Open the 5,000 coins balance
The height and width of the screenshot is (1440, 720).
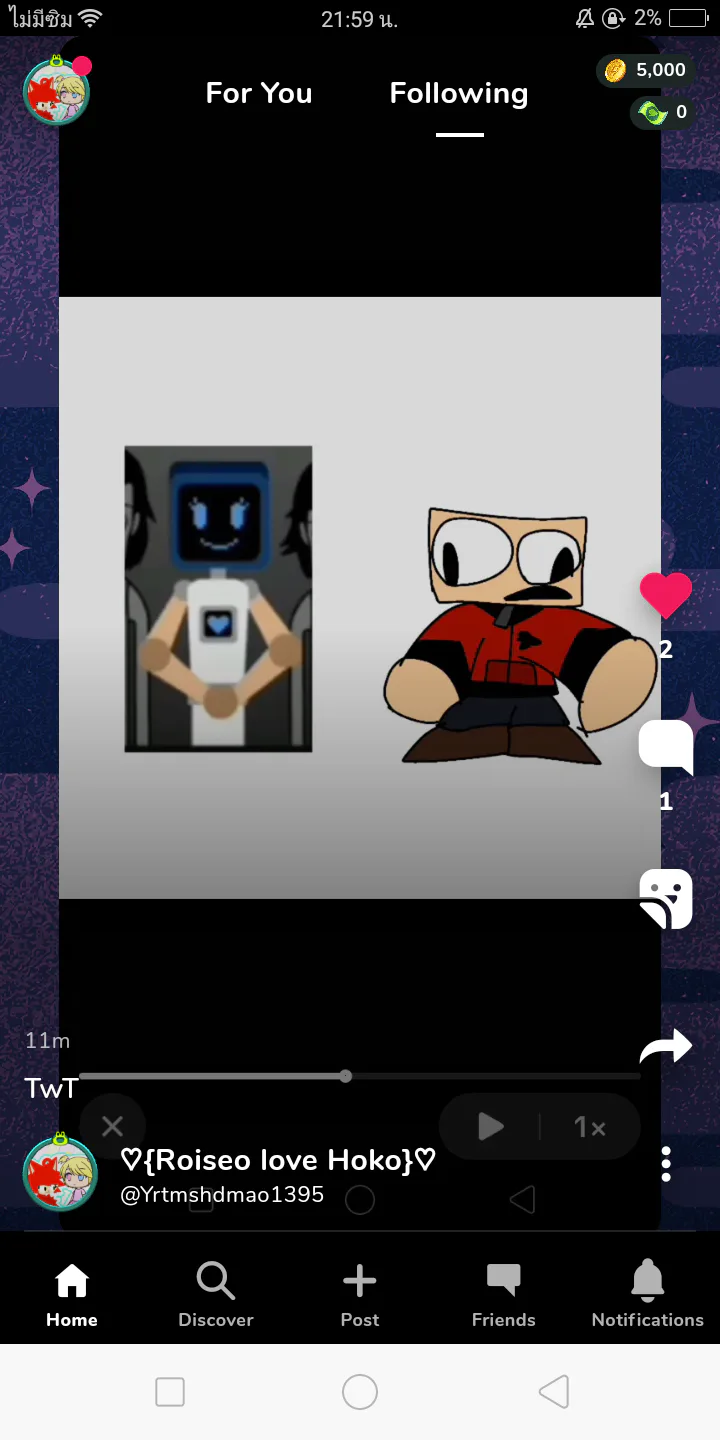[645, 70]
